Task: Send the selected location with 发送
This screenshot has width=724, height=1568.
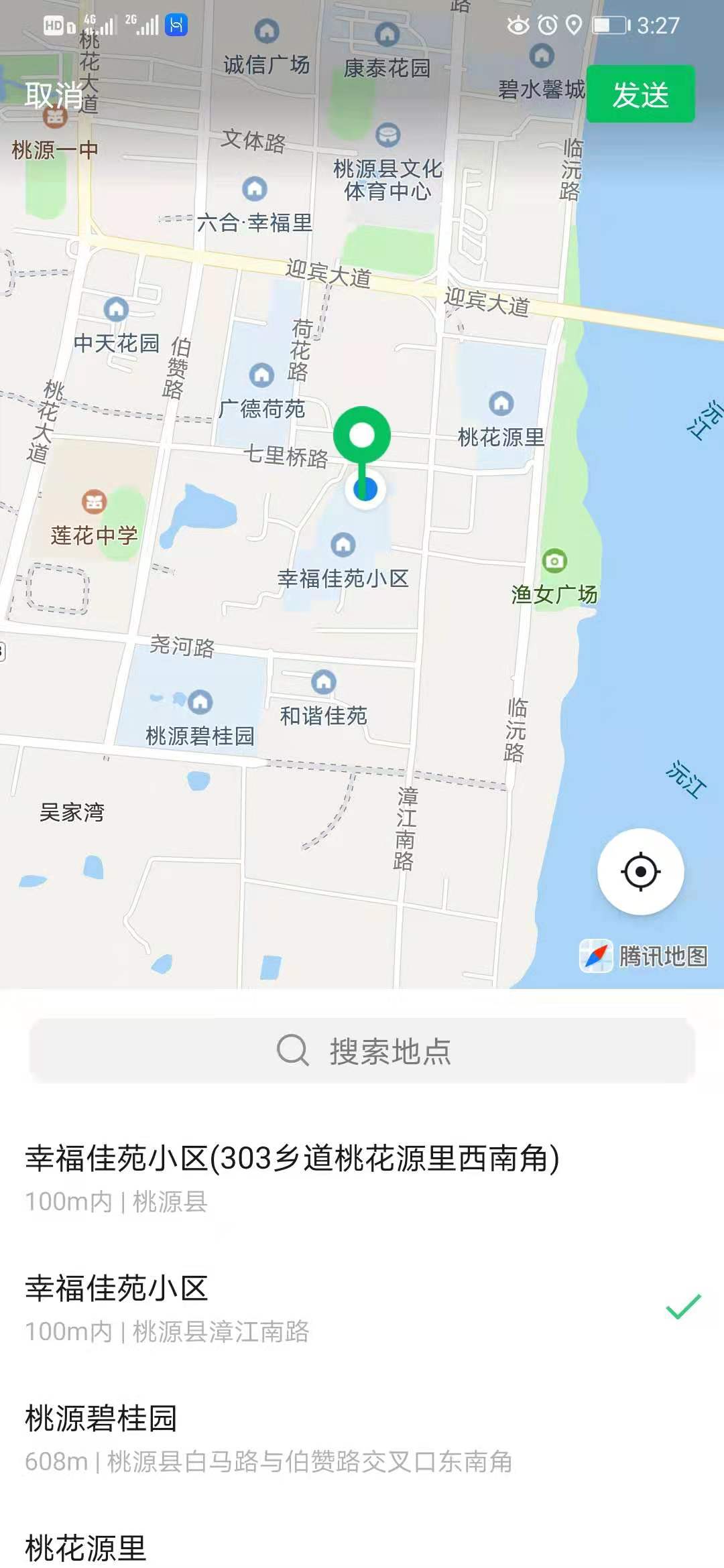Action: coord(640,94)
